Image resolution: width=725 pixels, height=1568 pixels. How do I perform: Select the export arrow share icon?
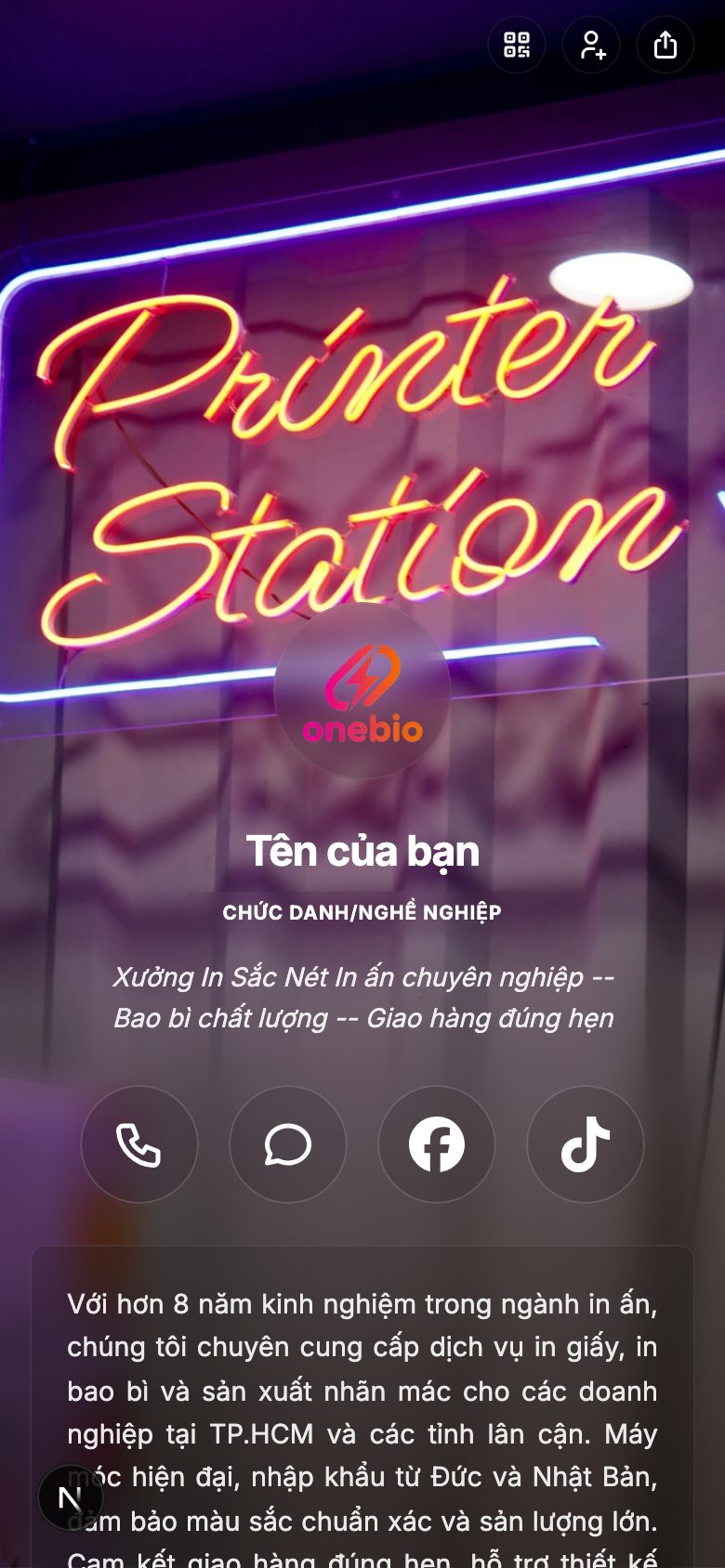(x=665, y=45)
